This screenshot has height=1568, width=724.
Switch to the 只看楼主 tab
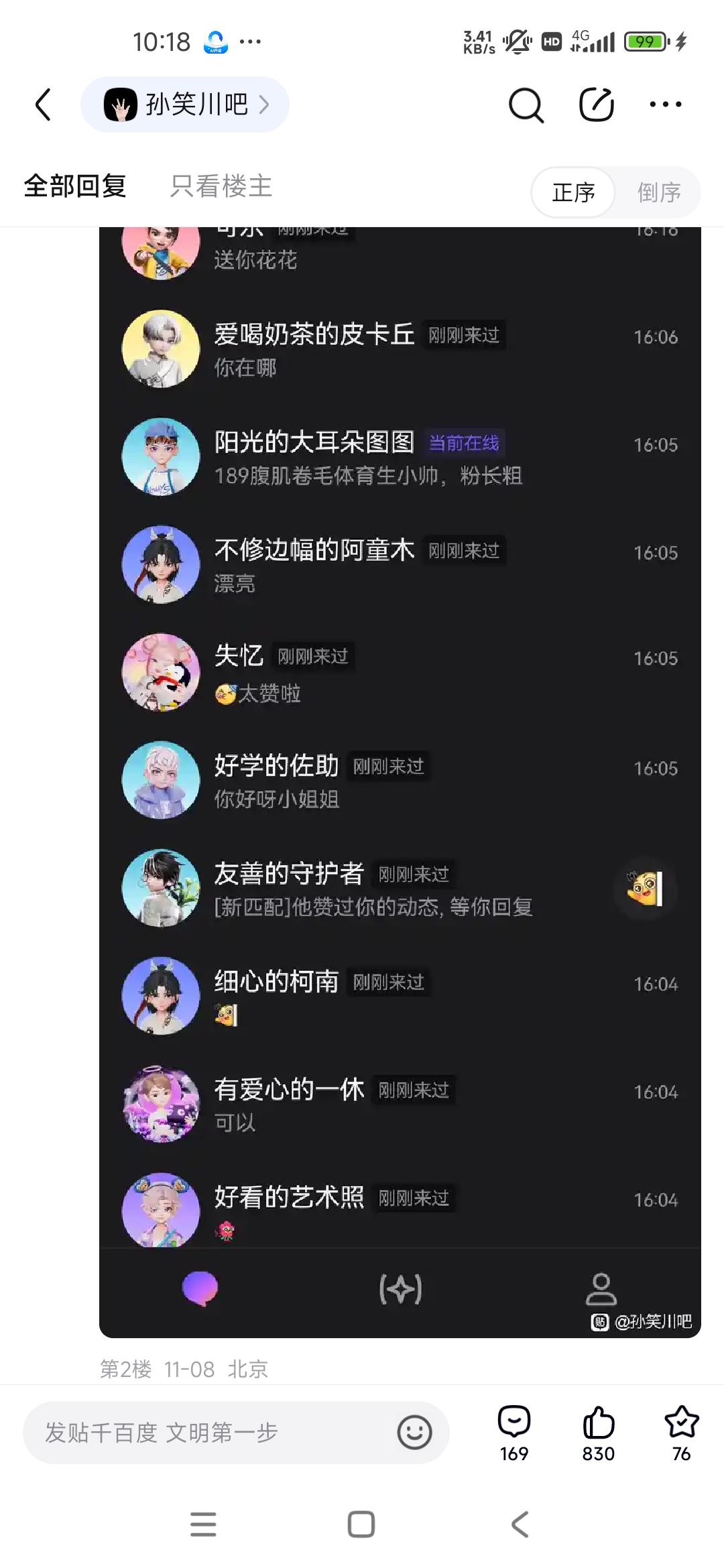221,186
